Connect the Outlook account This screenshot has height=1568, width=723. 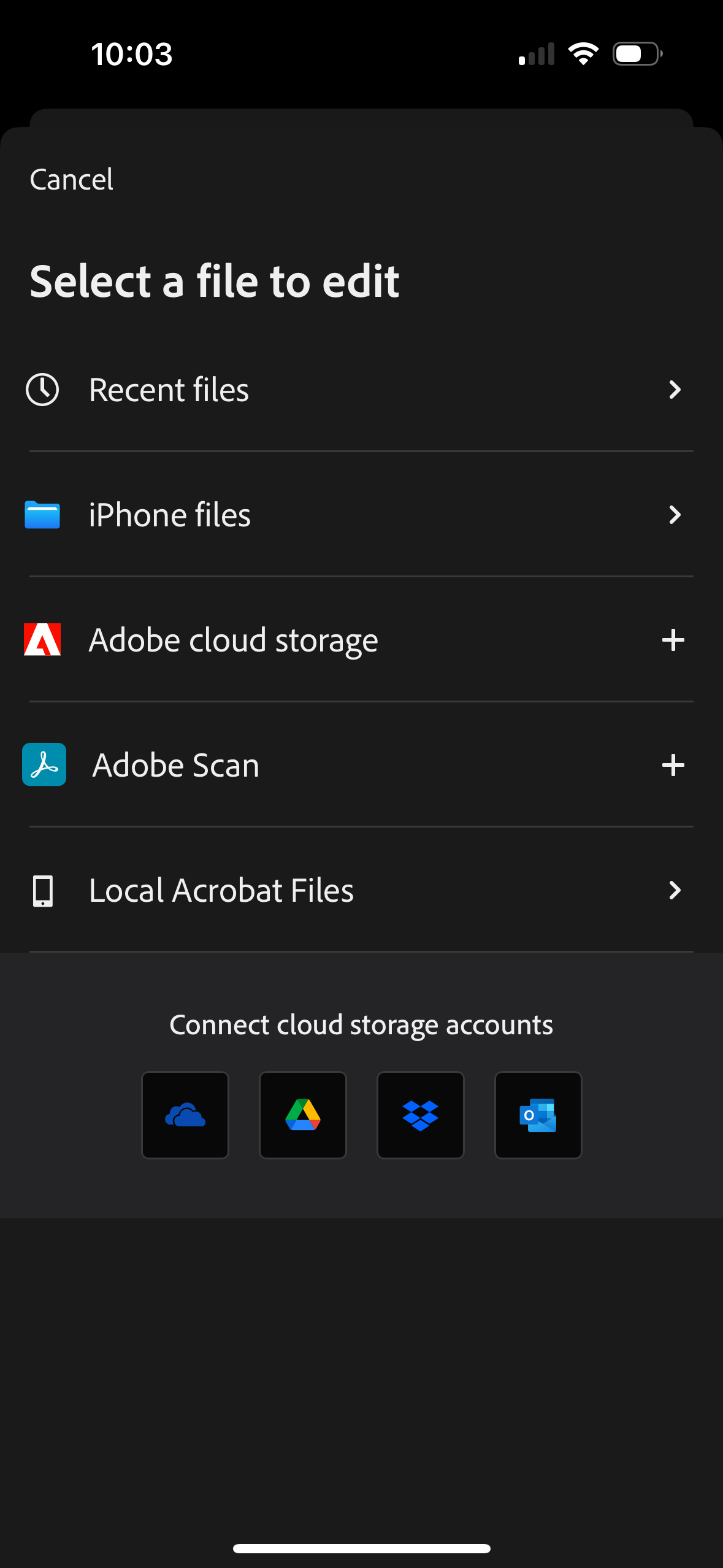(x=538, y=1115)
